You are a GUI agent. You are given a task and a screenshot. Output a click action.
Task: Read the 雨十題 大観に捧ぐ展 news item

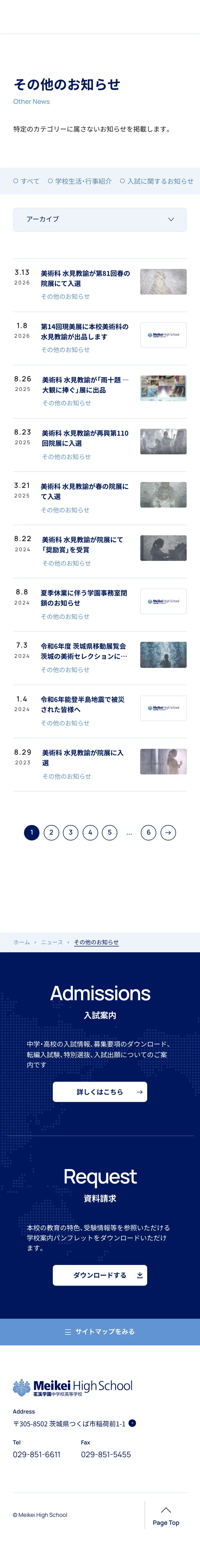pyautogui.click(x=85, y=385)
